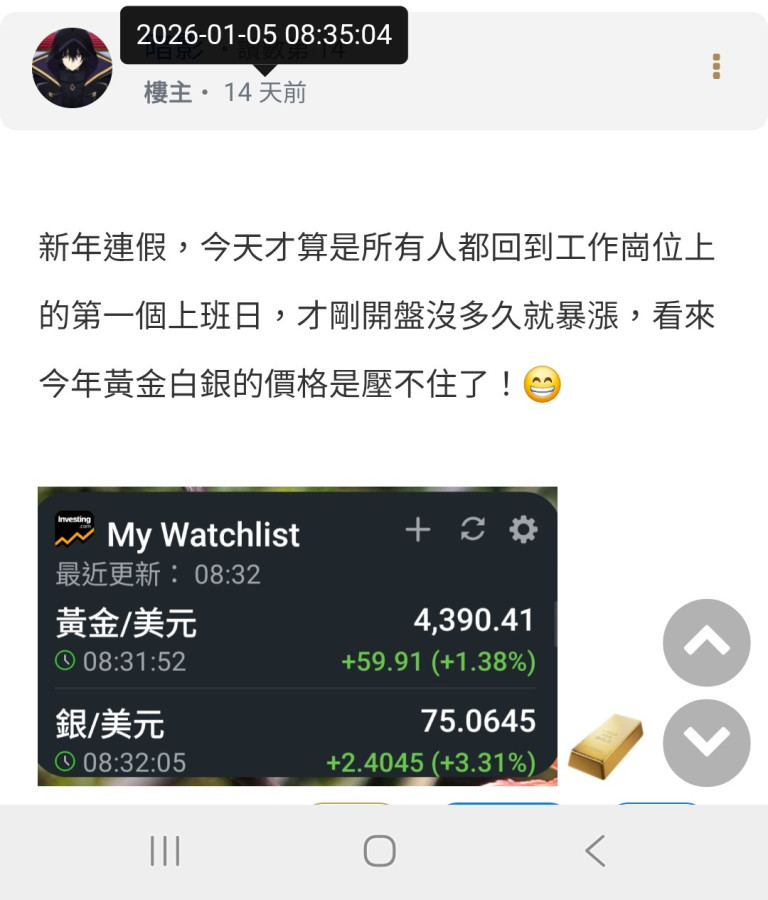Go to the system home screen
This screenshot has width=768, height=900.
point(380,851)
